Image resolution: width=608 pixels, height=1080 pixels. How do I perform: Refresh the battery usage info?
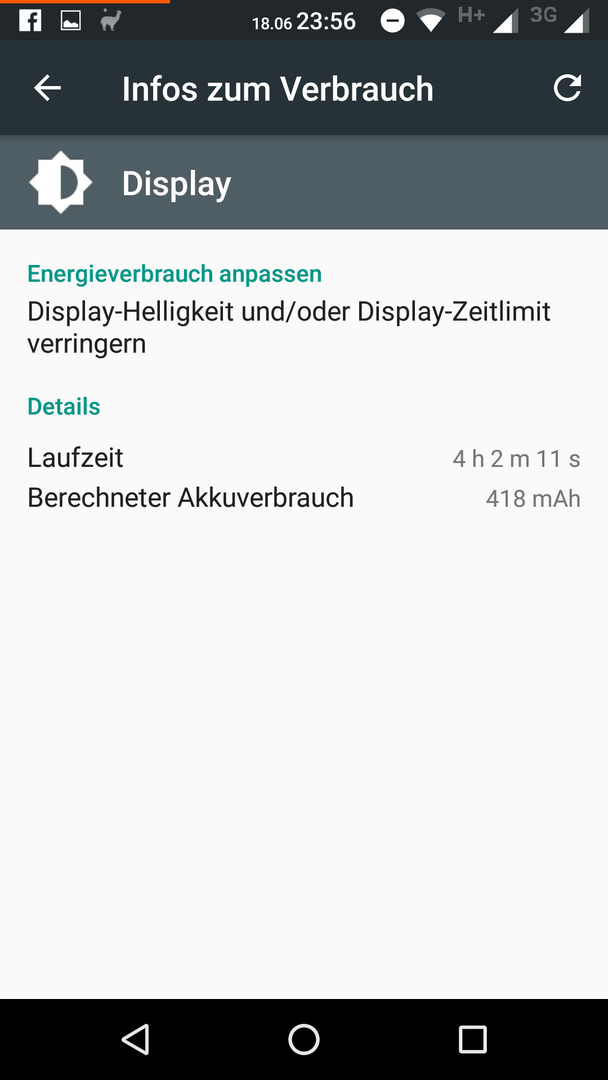pyautogui.click(x=567, y=88)
